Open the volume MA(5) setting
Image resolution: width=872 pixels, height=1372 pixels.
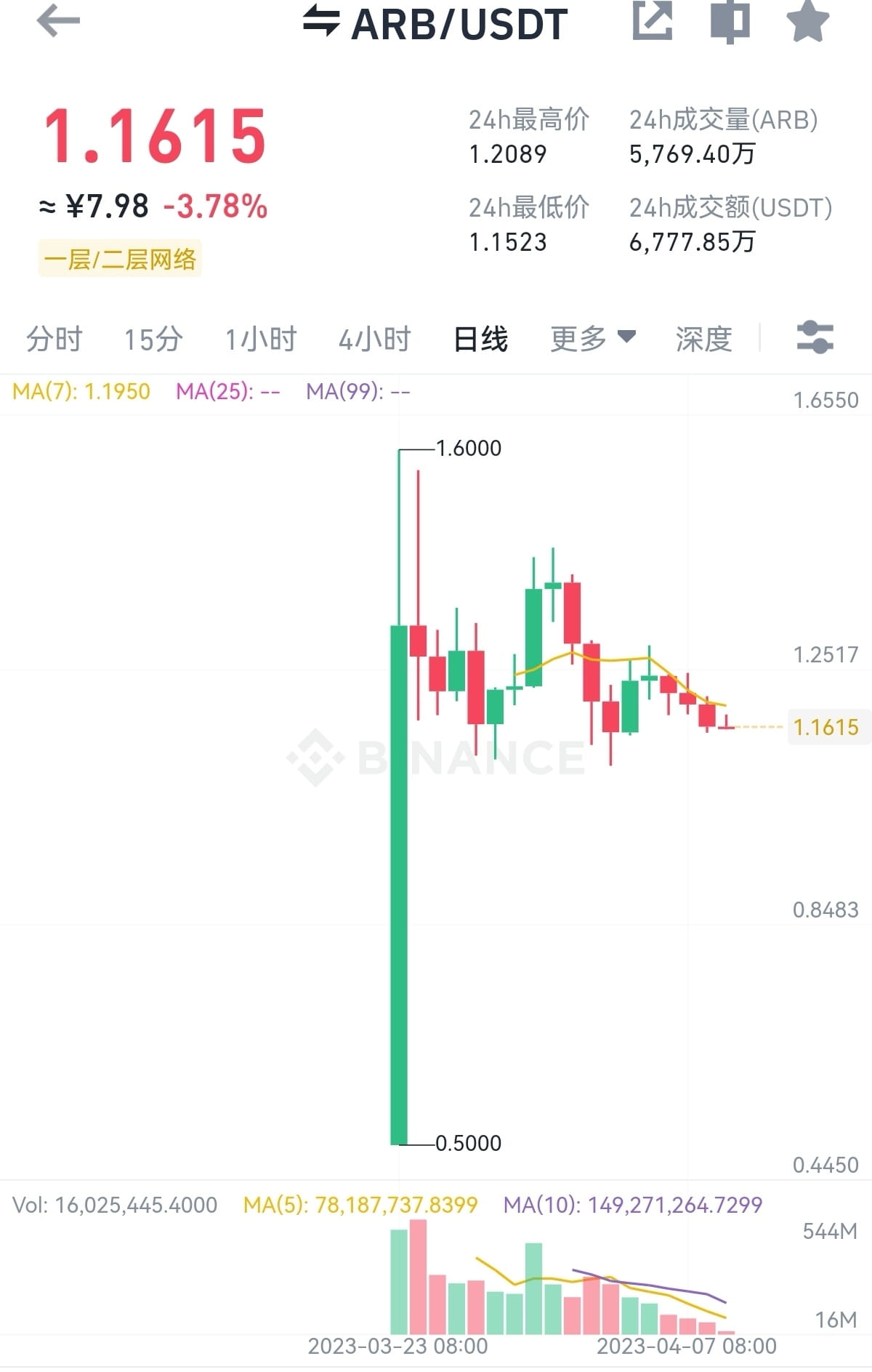[360, 1199]
